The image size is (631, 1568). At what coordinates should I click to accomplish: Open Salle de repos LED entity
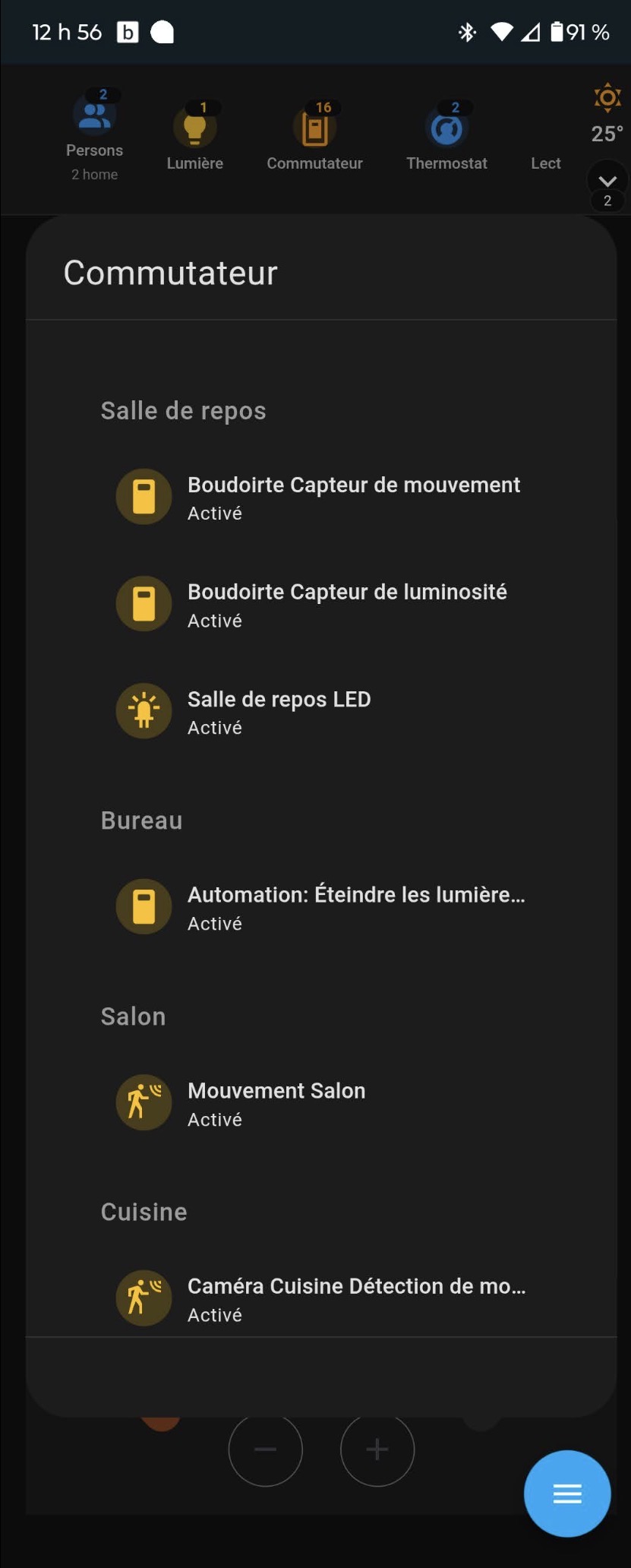tap(279, 712)
